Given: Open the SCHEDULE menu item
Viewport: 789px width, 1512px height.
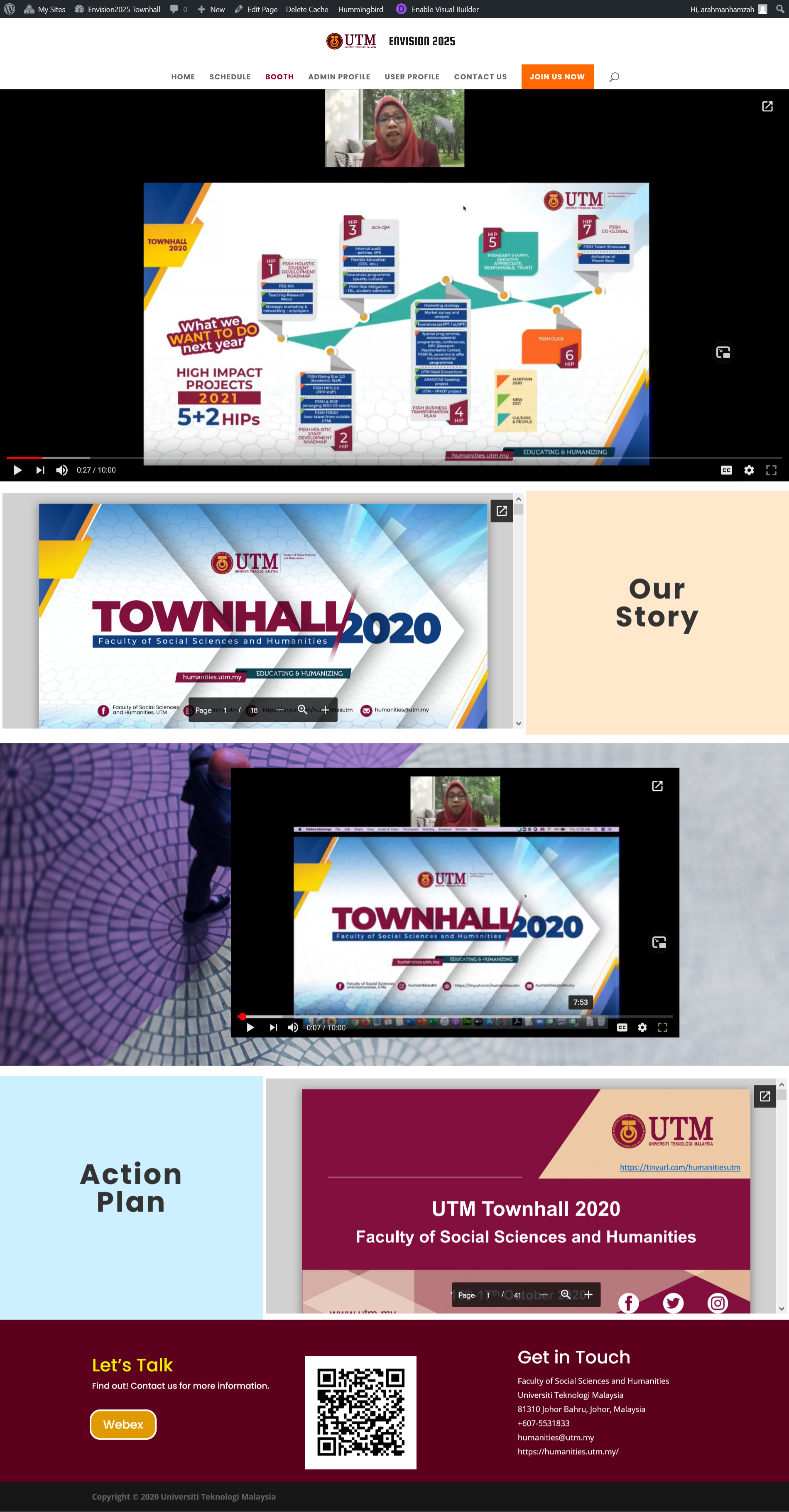Looking at the screenshot, I should coord(230,77).
